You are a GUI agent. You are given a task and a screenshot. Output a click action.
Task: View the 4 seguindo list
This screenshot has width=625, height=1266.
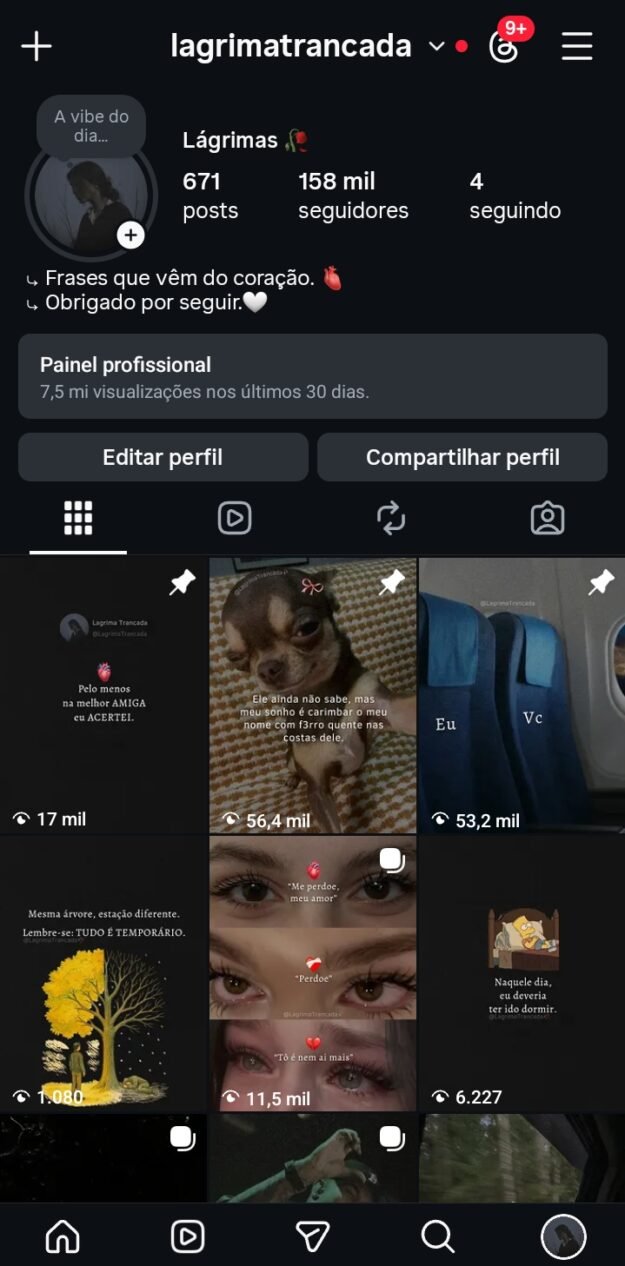click(514, 195)
